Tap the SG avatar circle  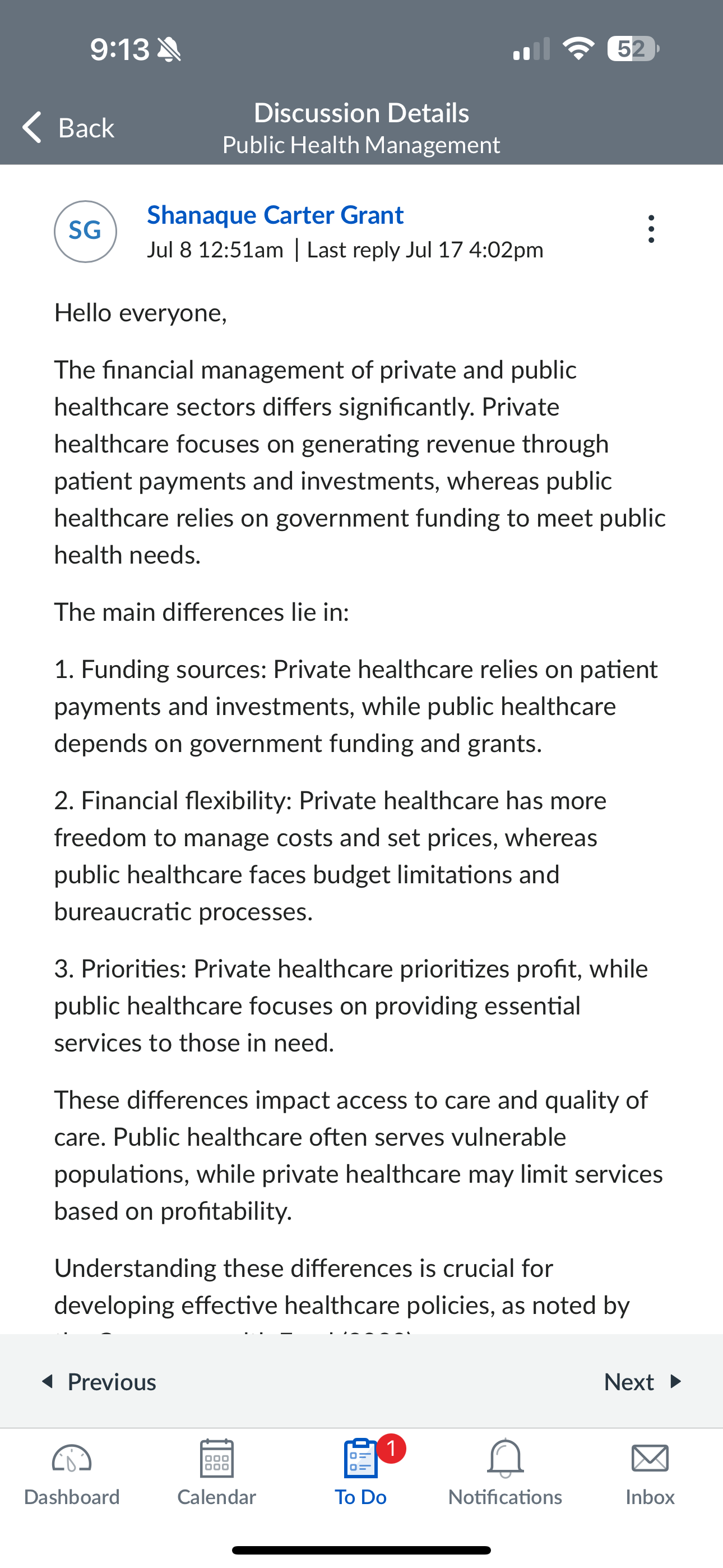85,231
